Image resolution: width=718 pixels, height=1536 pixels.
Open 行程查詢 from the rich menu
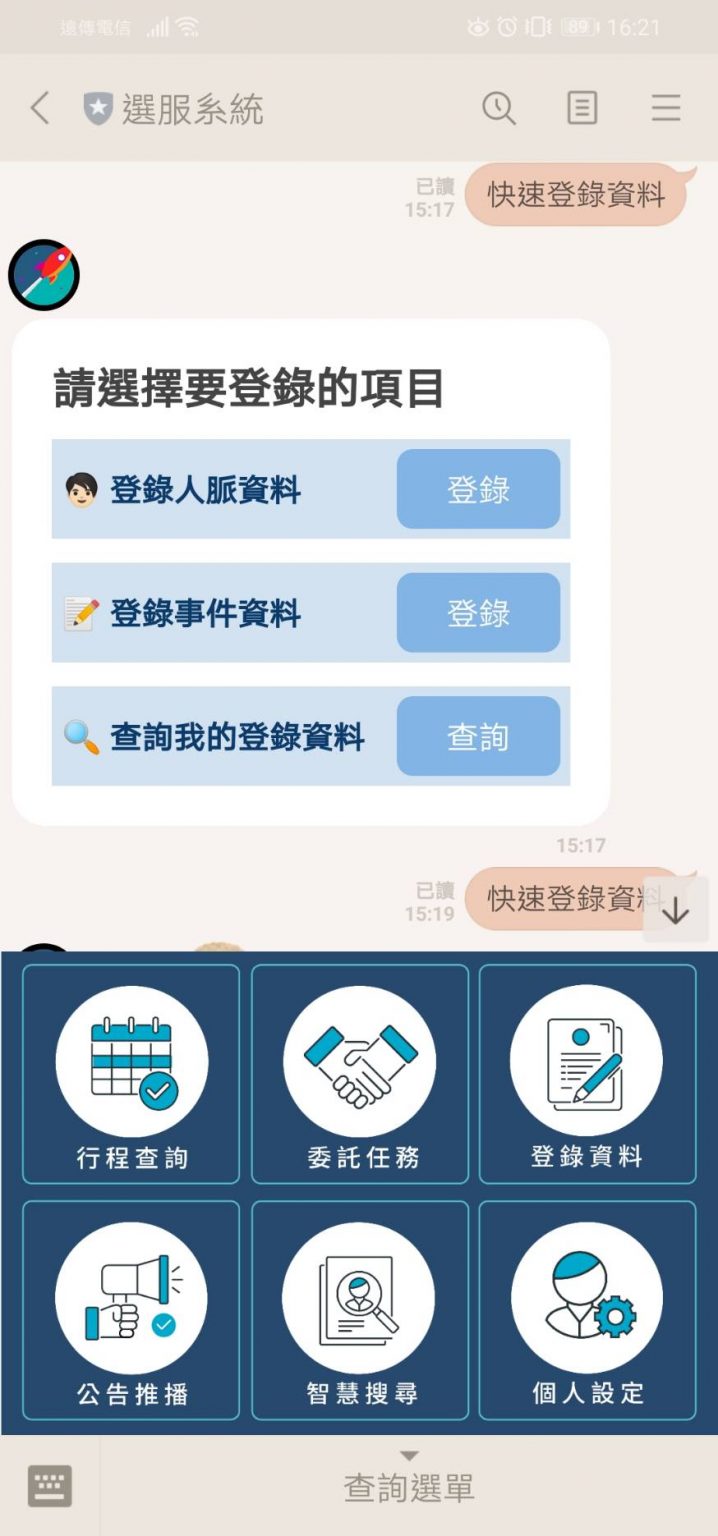pyautogui.click(x=131, y=1073)
